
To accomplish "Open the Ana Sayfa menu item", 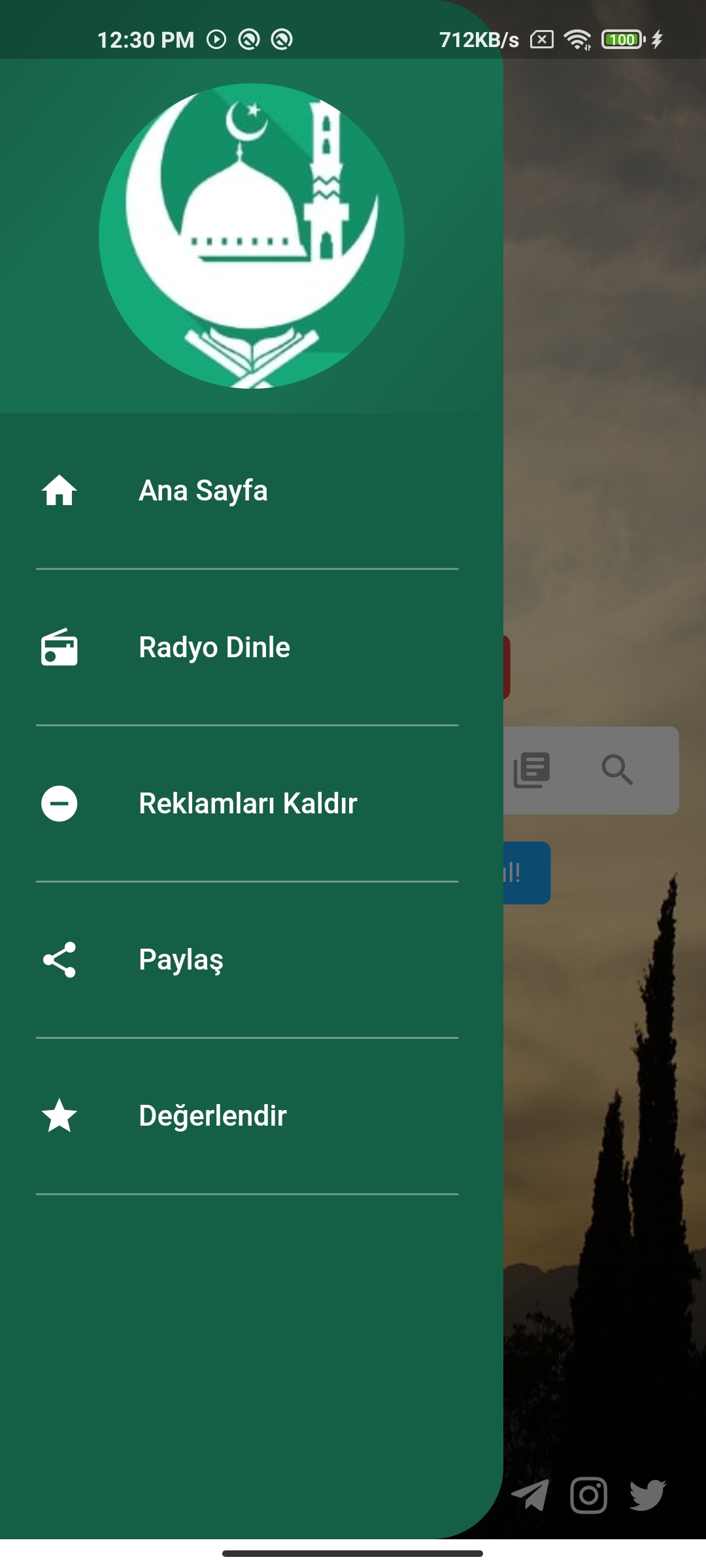I will click(x=247, y=491).
